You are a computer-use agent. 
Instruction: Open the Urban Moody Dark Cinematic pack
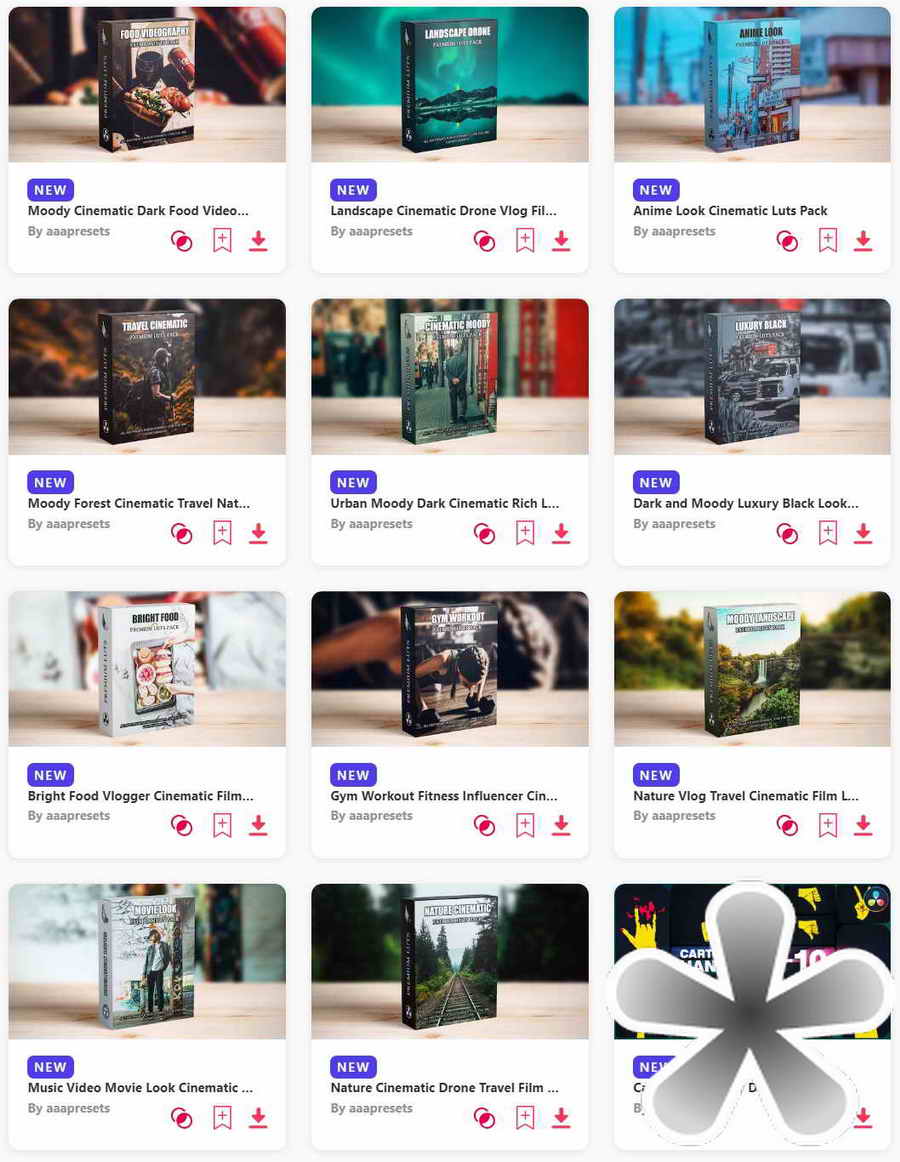[445, 504]
